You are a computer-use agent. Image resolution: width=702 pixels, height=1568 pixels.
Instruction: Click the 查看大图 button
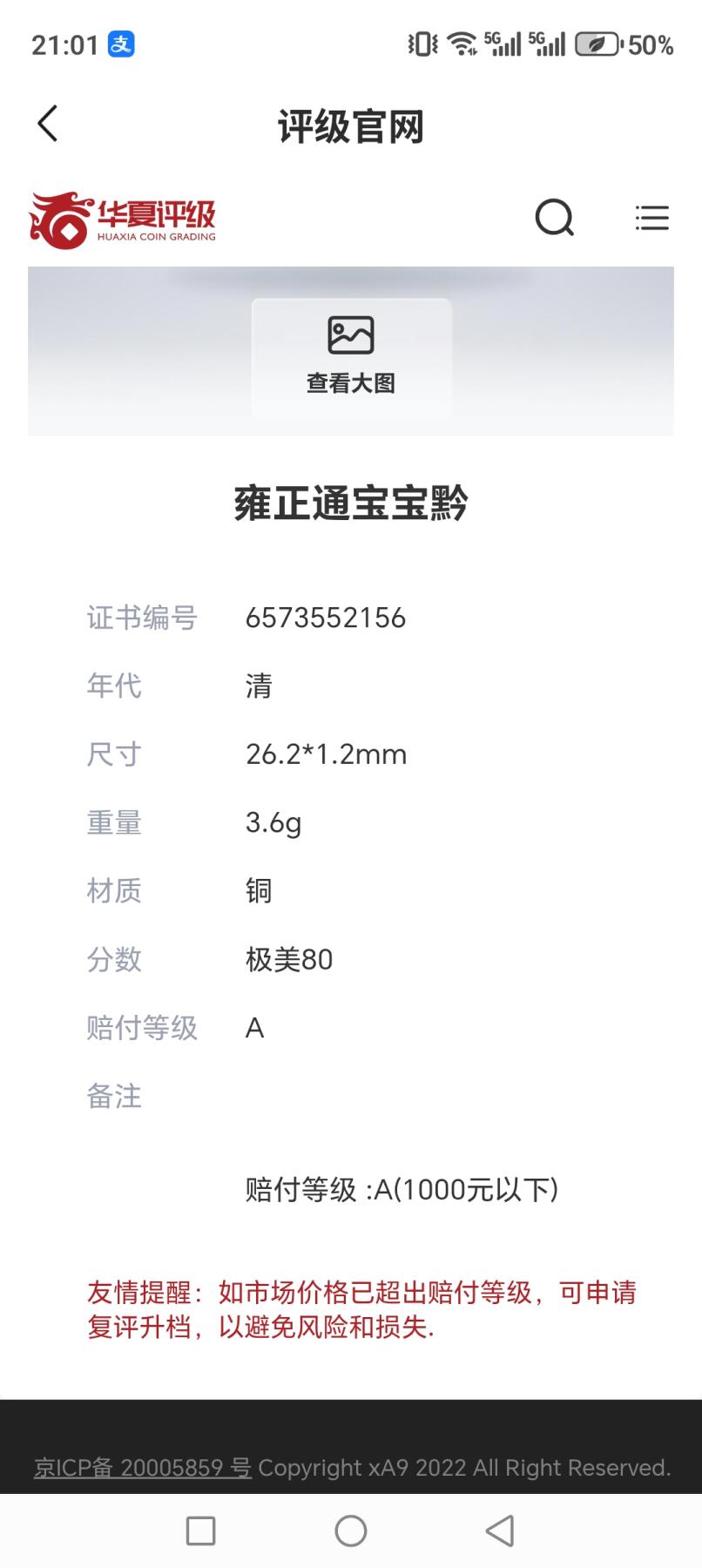(x=350, y=382)
